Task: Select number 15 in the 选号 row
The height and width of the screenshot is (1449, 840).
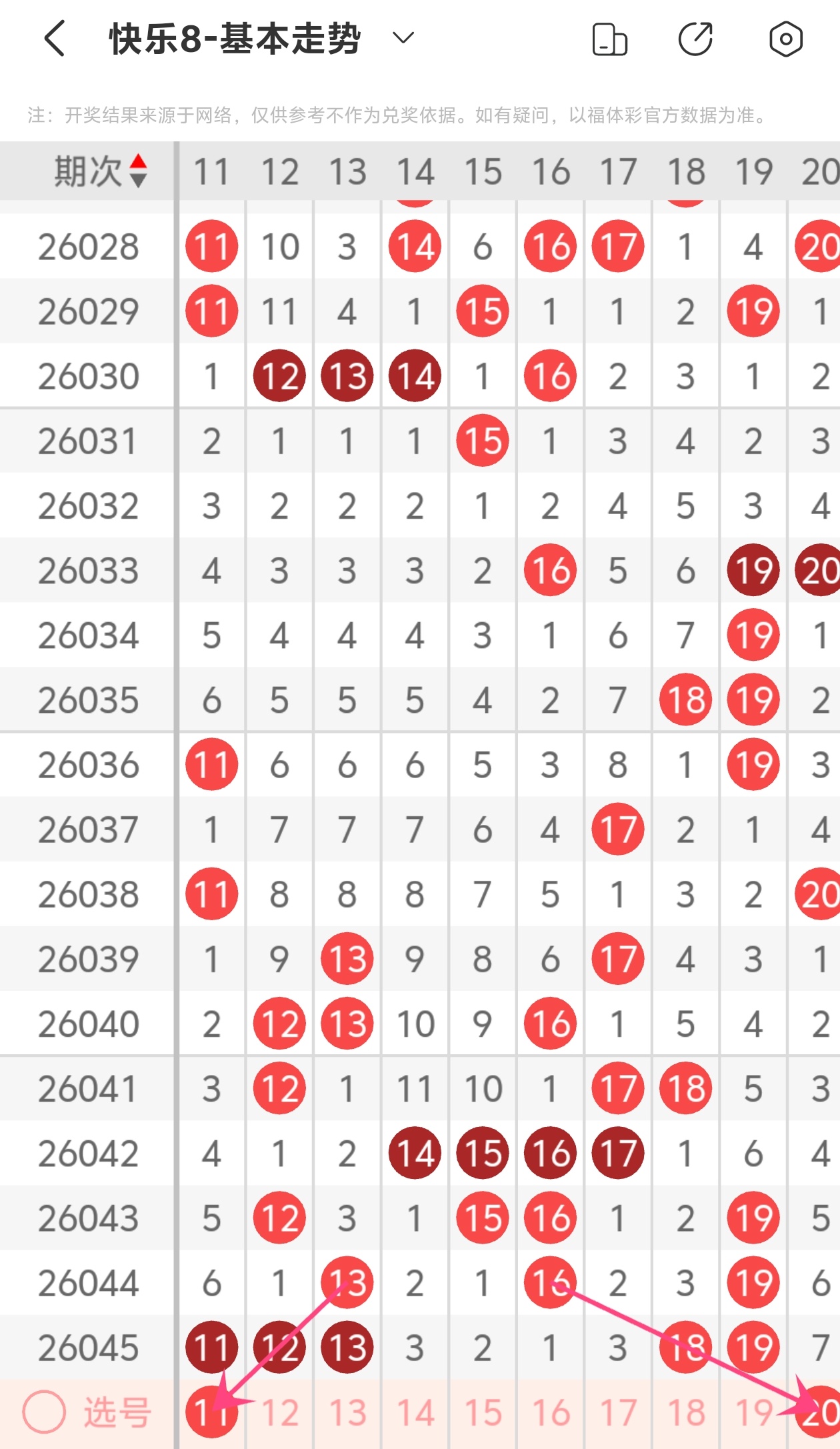Action: 483,1412
